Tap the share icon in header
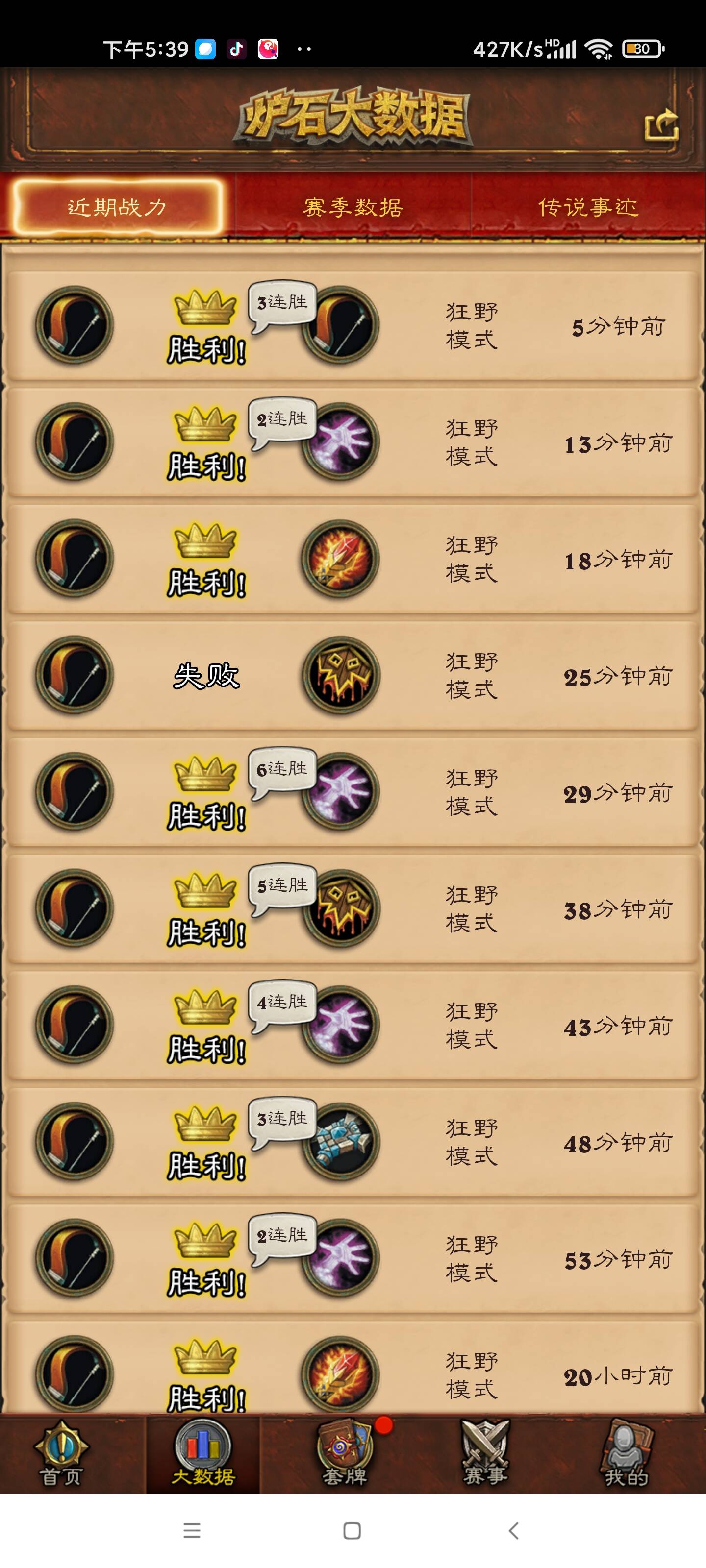 pos(661,125)
